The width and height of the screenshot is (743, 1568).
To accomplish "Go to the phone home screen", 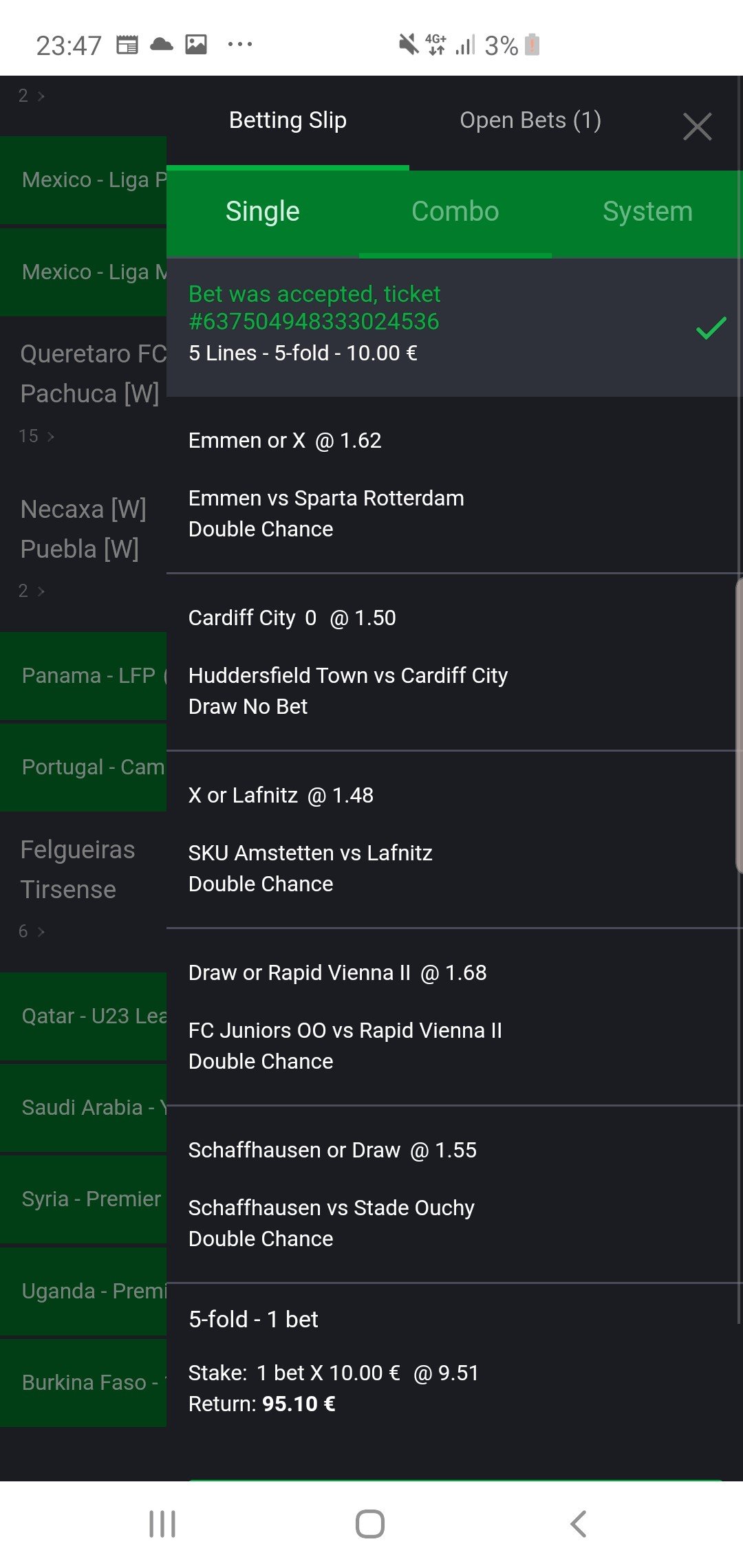I will 370,1524.
